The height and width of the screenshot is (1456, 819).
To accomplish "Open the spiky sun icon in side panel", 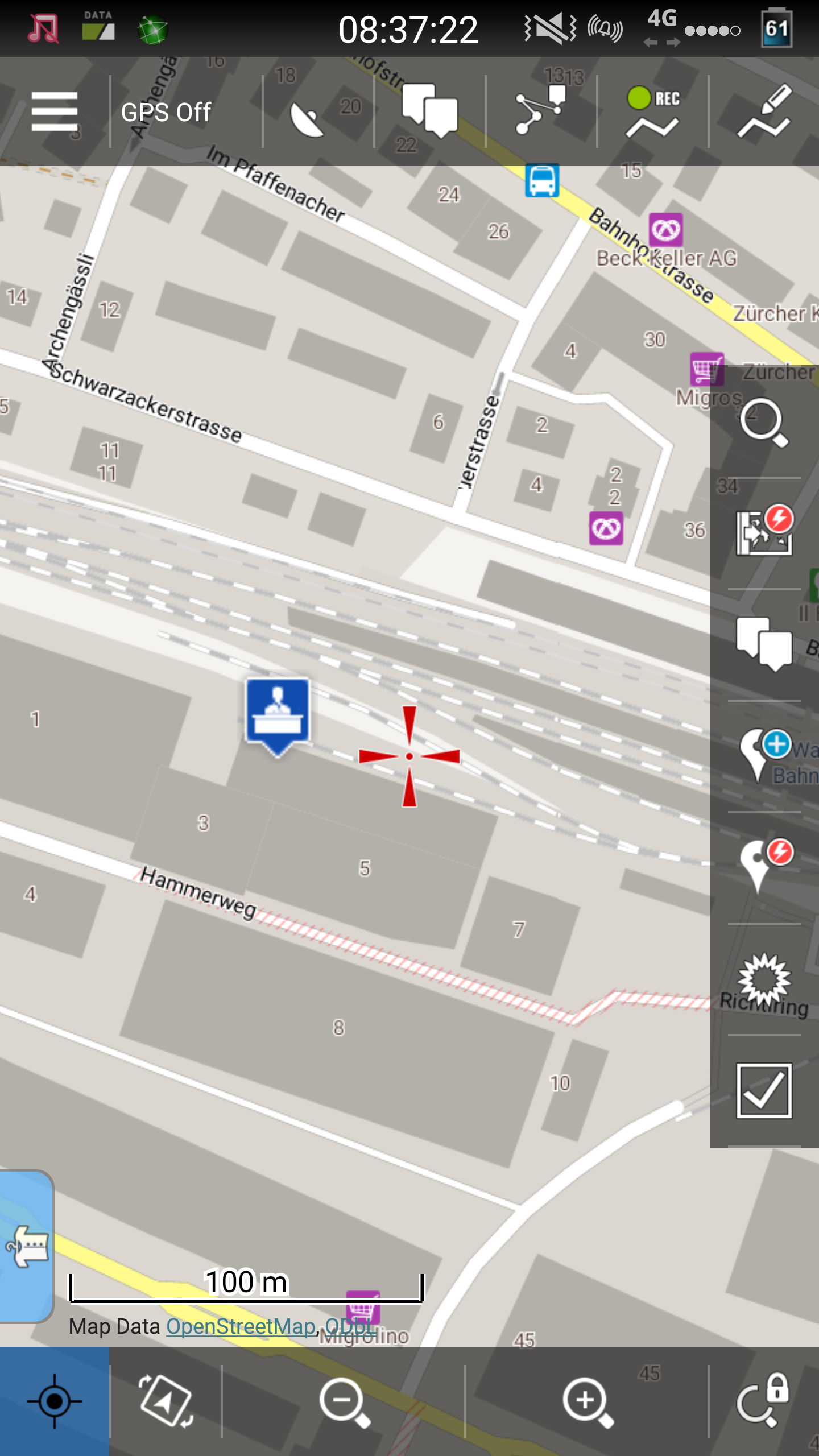I will coord(764,978).
